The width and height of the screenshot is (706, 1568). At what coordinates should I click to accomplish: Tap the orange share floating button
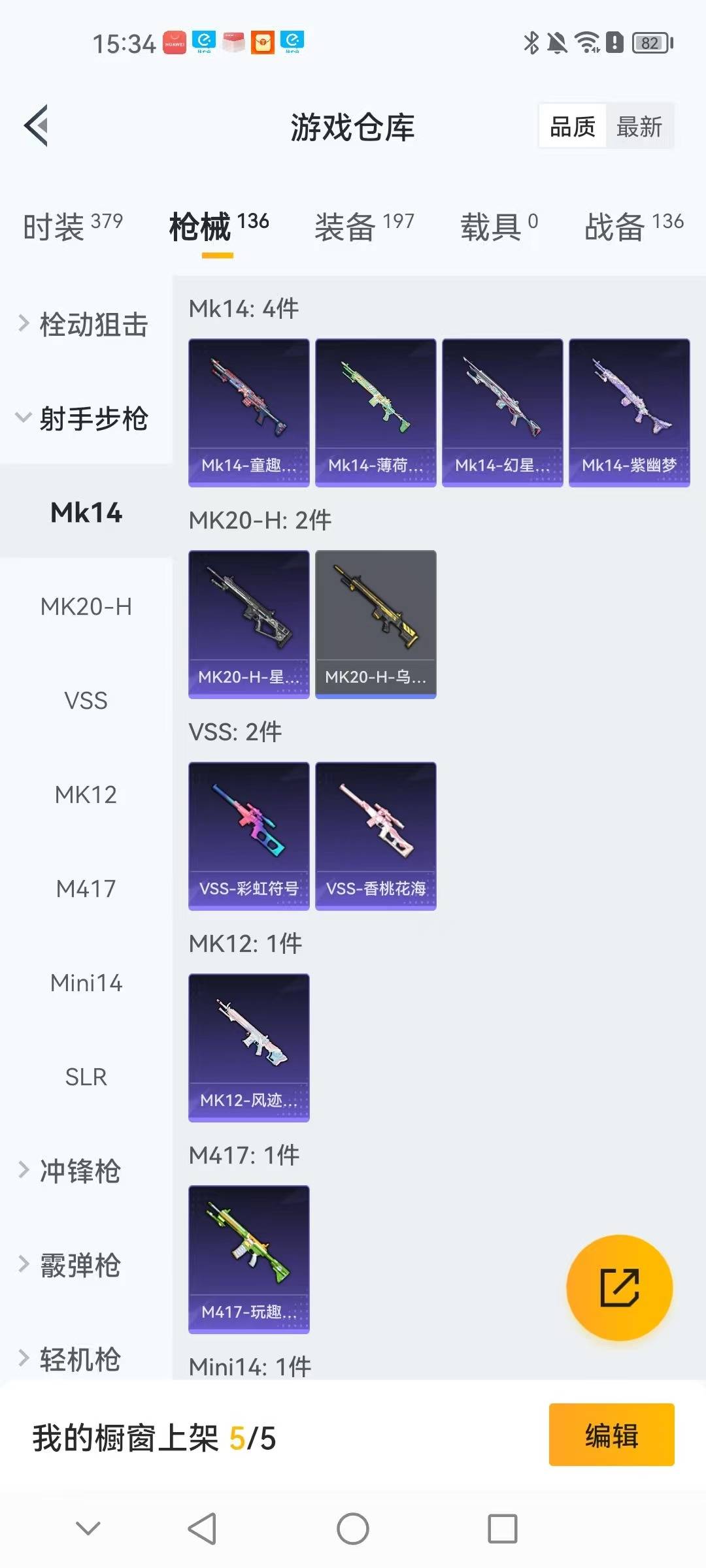pos(619,1288)
